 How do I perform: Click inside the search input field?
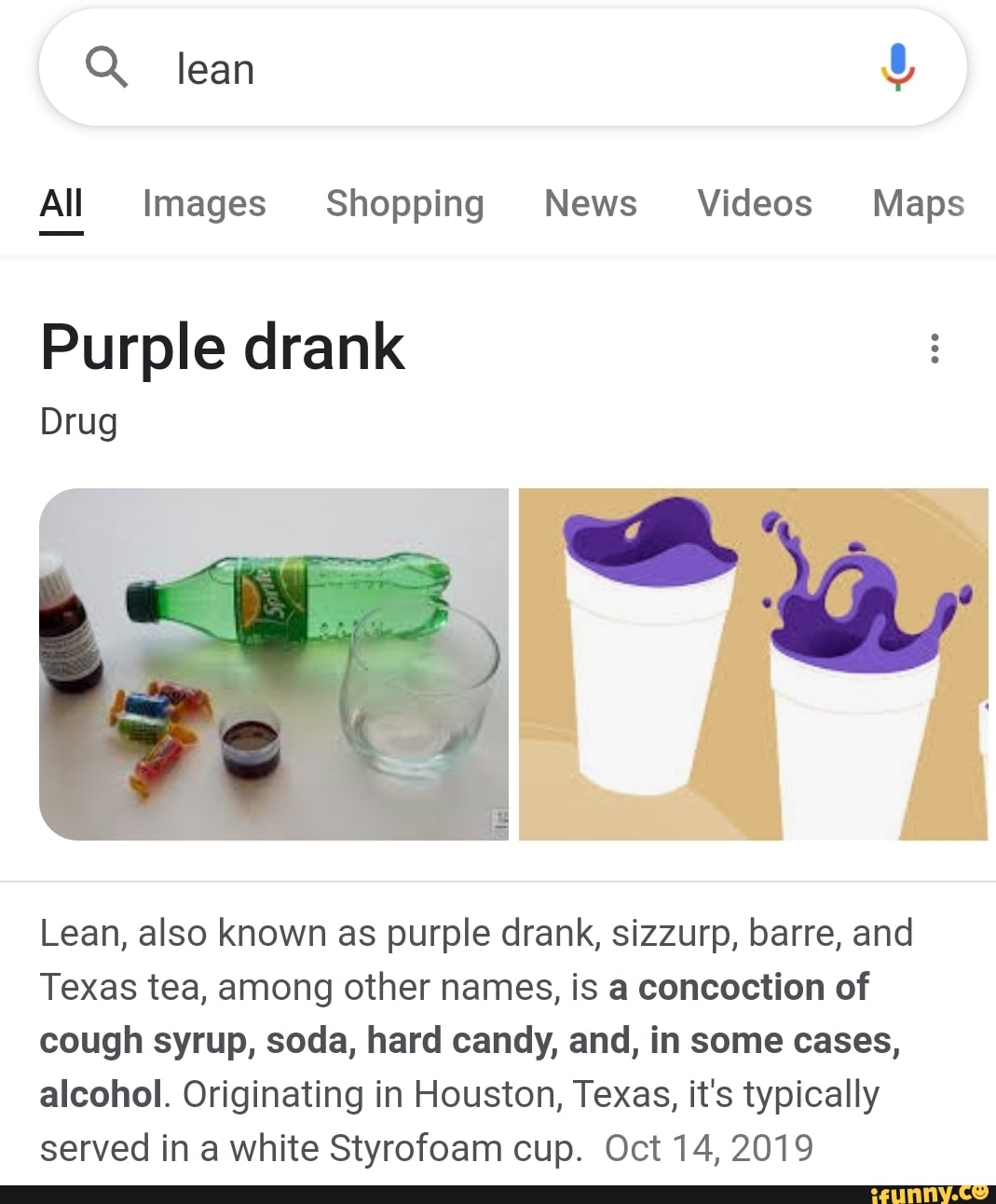point(466,67)
